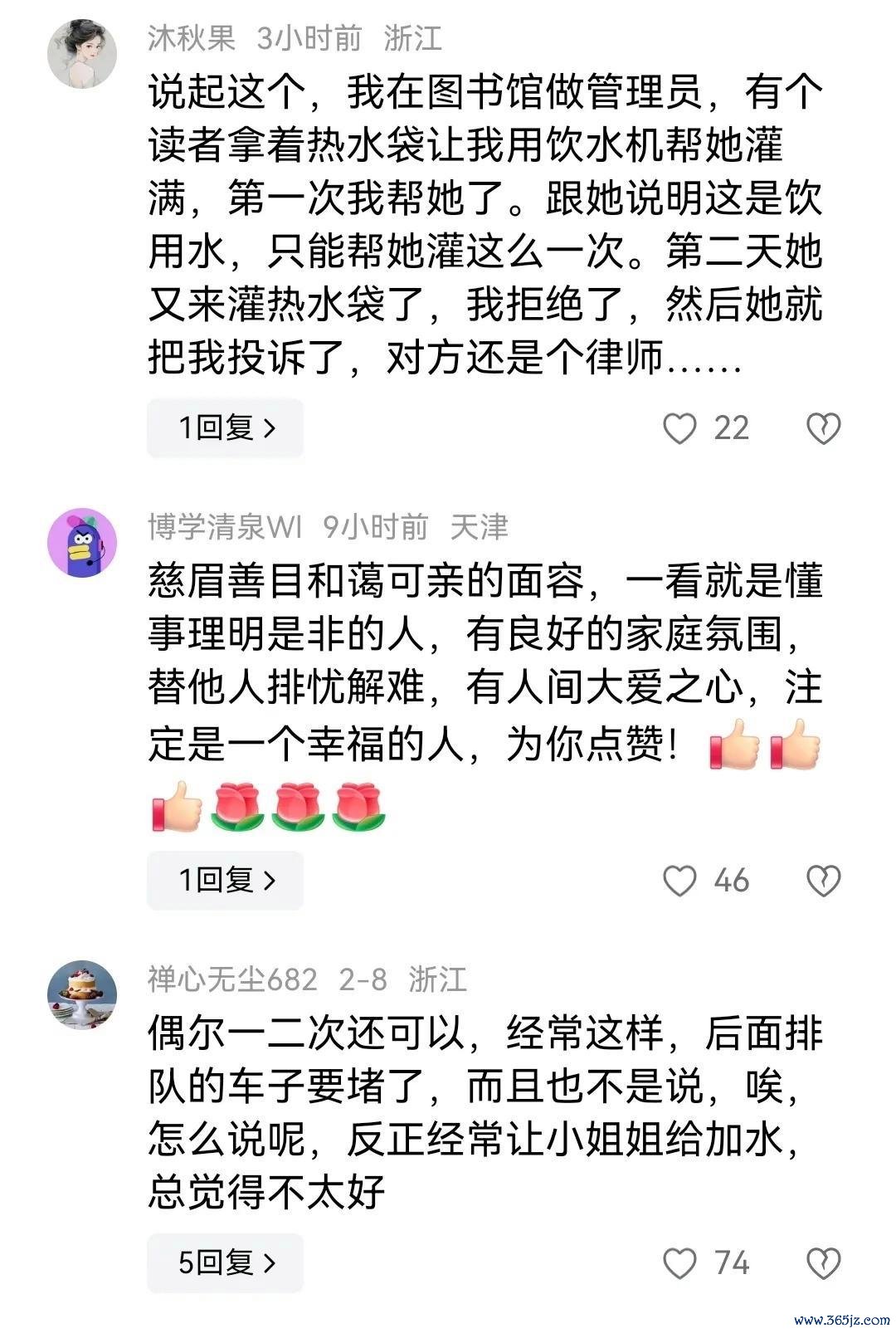Expand the 1 reply under 沐秋果's comment
Image resolution: width=896 pixels, height=1333 pixels.
point(225,428)
